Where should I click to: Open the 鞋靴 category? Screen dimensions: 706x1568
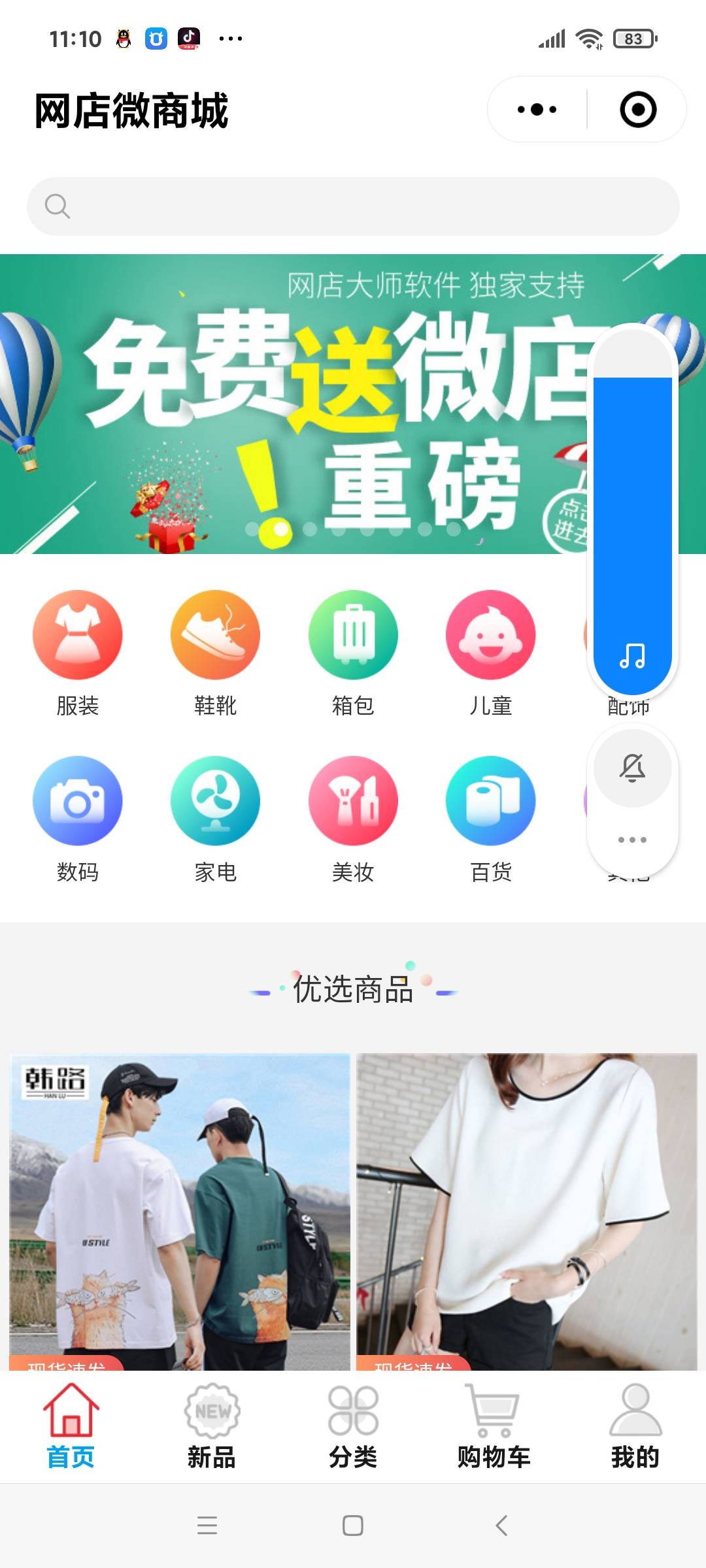tap(215, 635)
